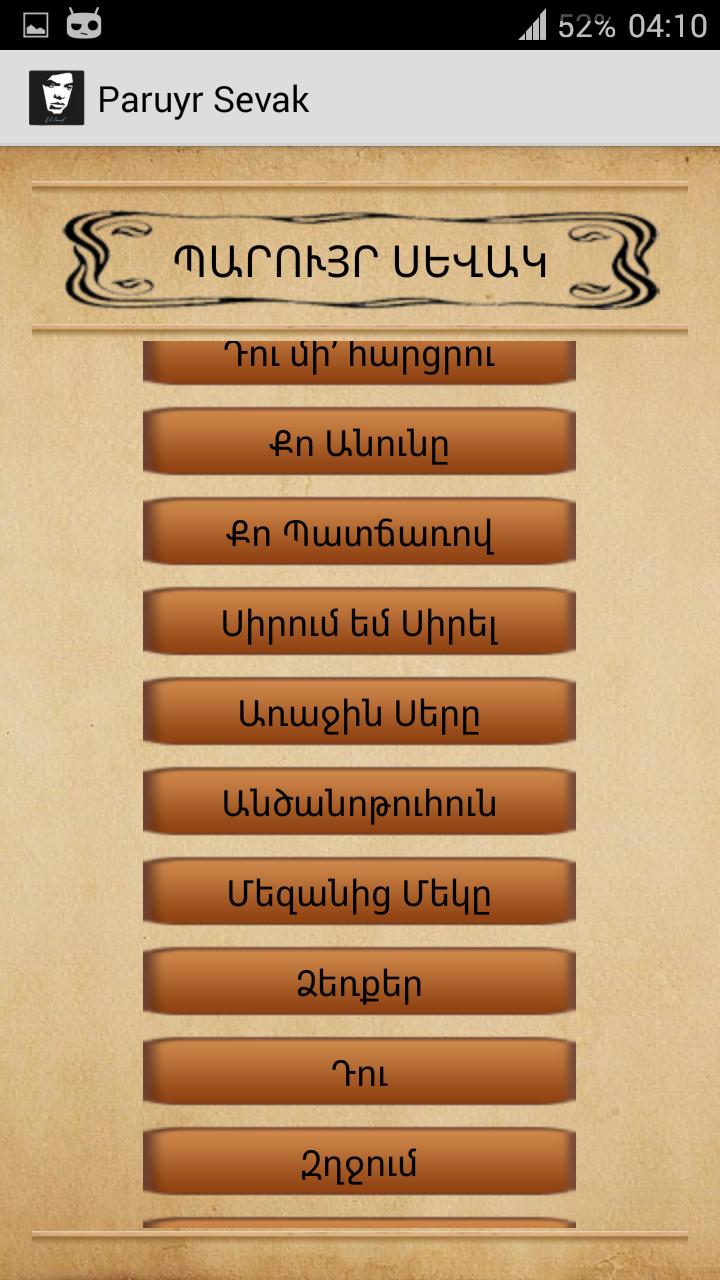Screen dimensions: 720x1280
Task: Select Սիրում եմ Սիրել
Action: click(x=359, y=621)
